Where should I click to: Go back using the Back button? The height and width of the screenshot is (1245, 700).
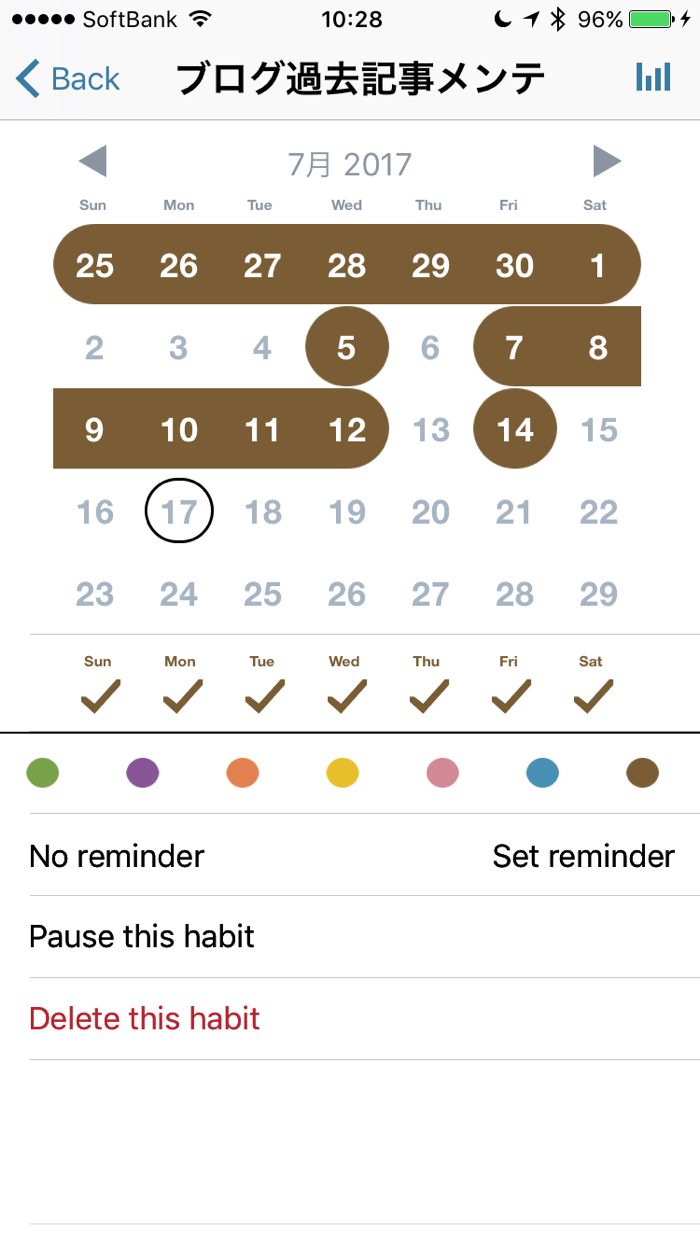[68, 78]
